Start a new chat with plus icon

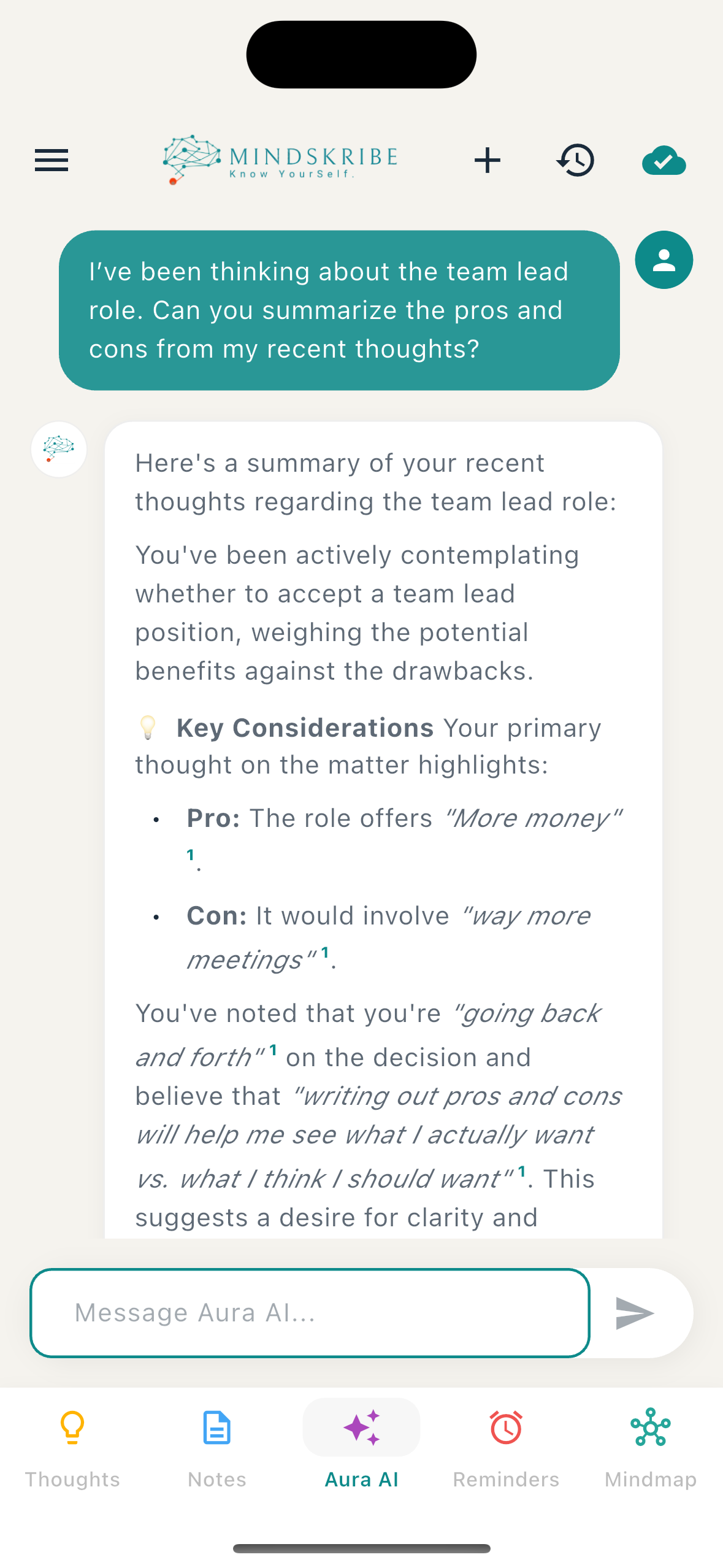point(488,160)
